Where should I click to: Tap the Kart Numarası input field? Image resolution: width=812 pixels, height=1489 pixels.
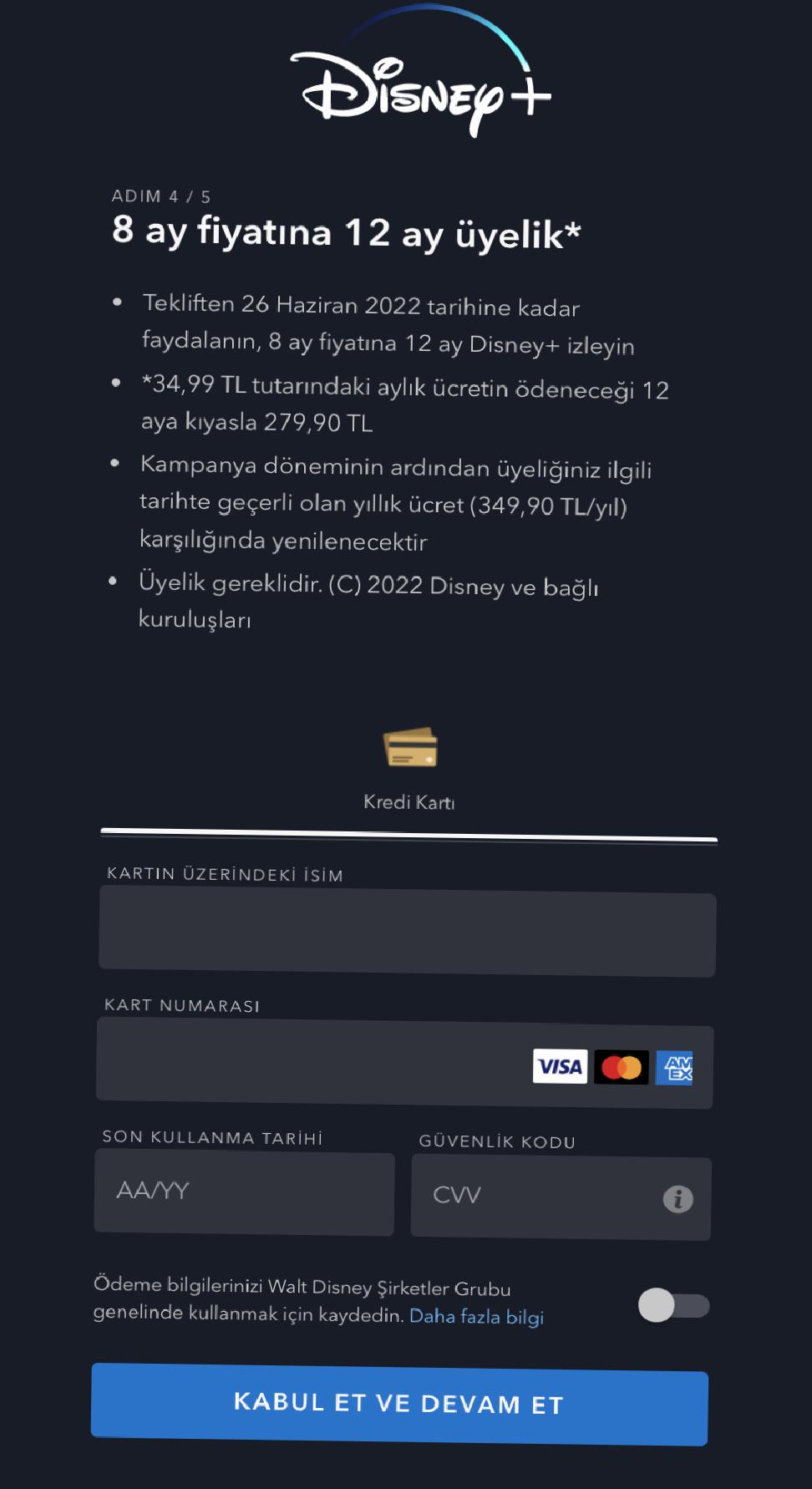[x=309, y=1064]
